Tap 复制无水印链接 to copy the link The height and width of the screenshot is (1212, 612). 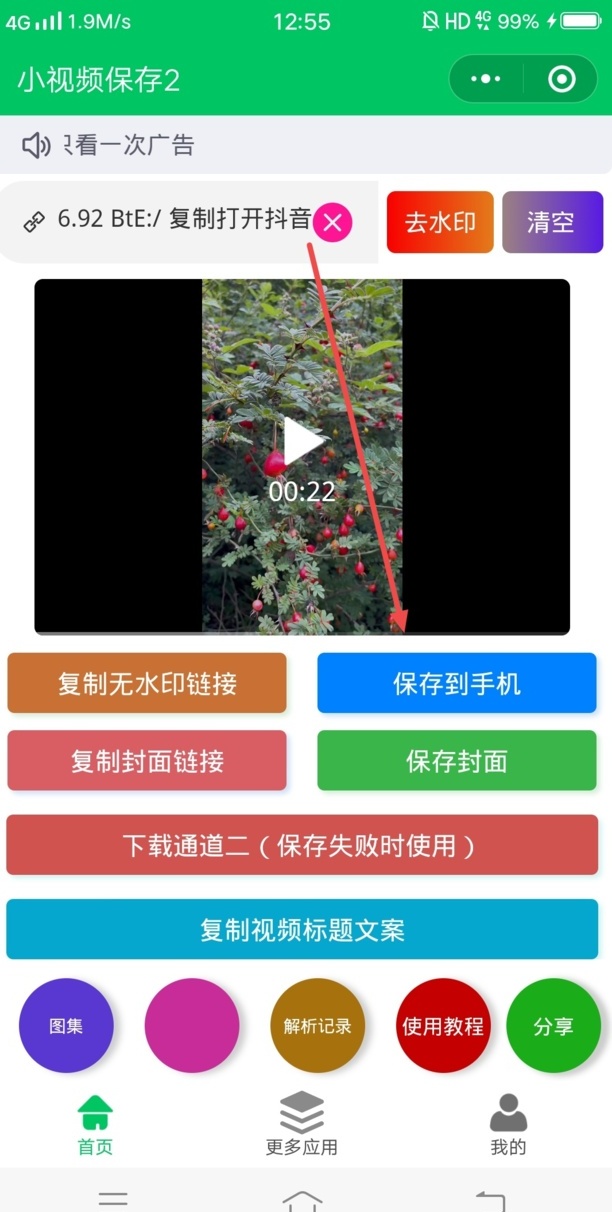click(147, 684)
